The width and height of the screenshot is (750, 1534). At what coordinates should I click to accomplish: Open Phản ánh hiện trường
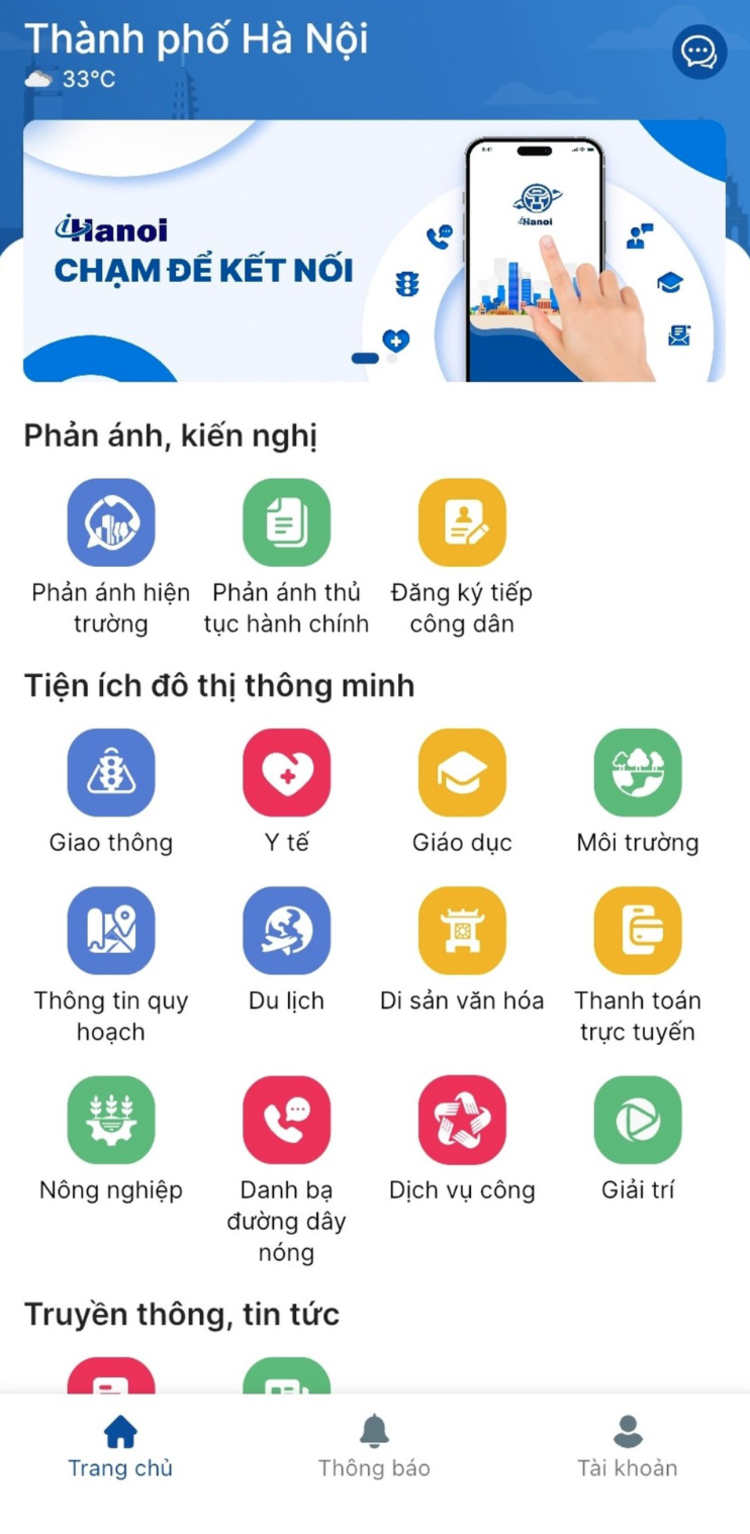point(111,522)
